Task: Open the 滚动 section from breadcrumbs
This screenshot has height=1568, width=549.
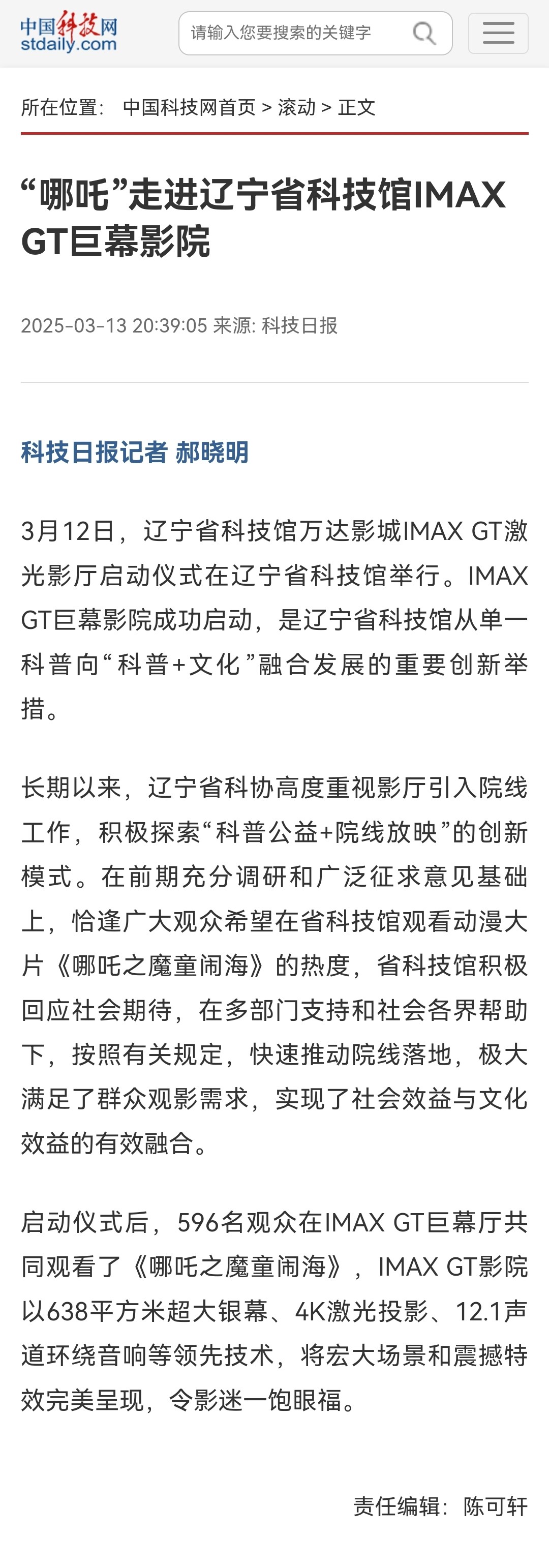Action: pos(296,107)
